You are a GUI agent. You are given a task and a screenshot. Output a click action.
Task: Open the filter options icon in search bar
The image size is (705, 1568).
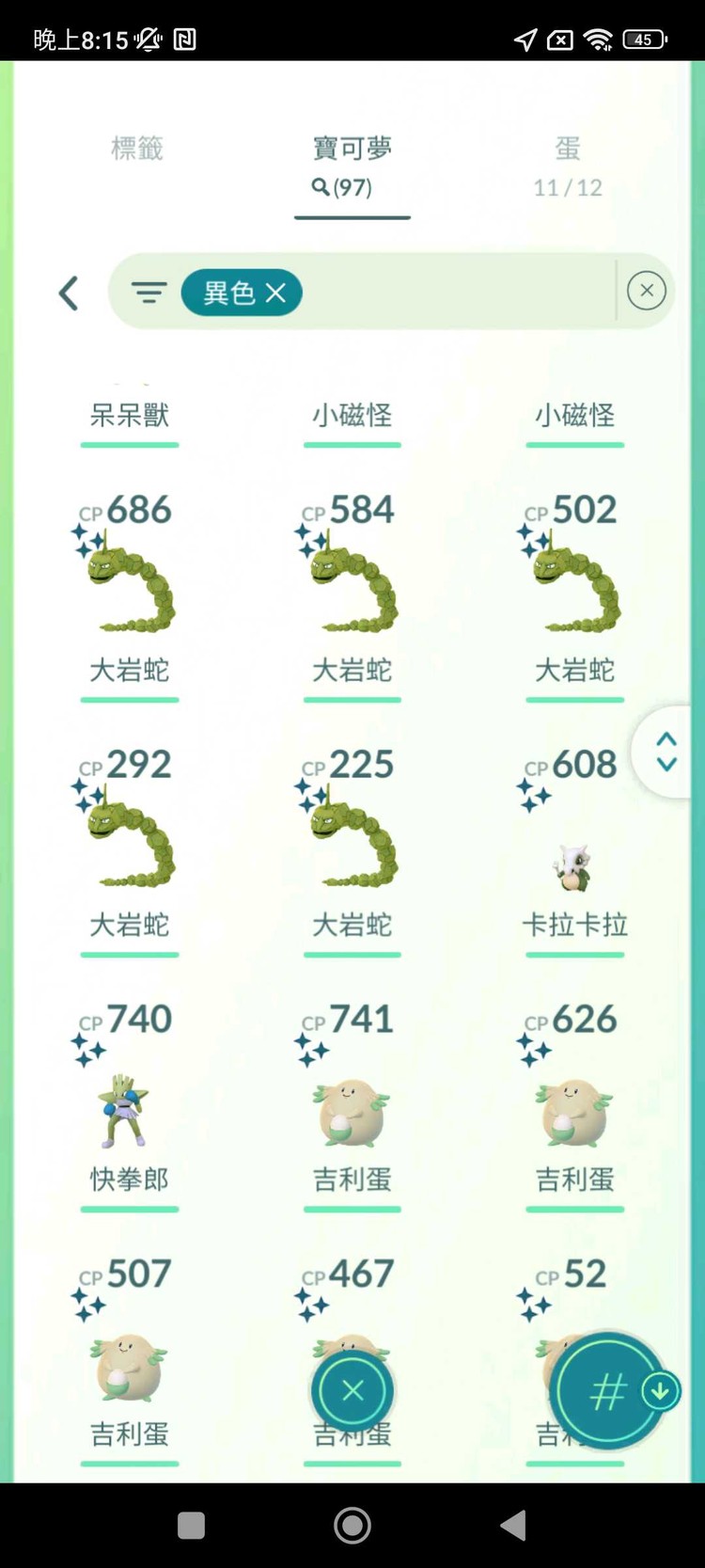tap(149, 293)
